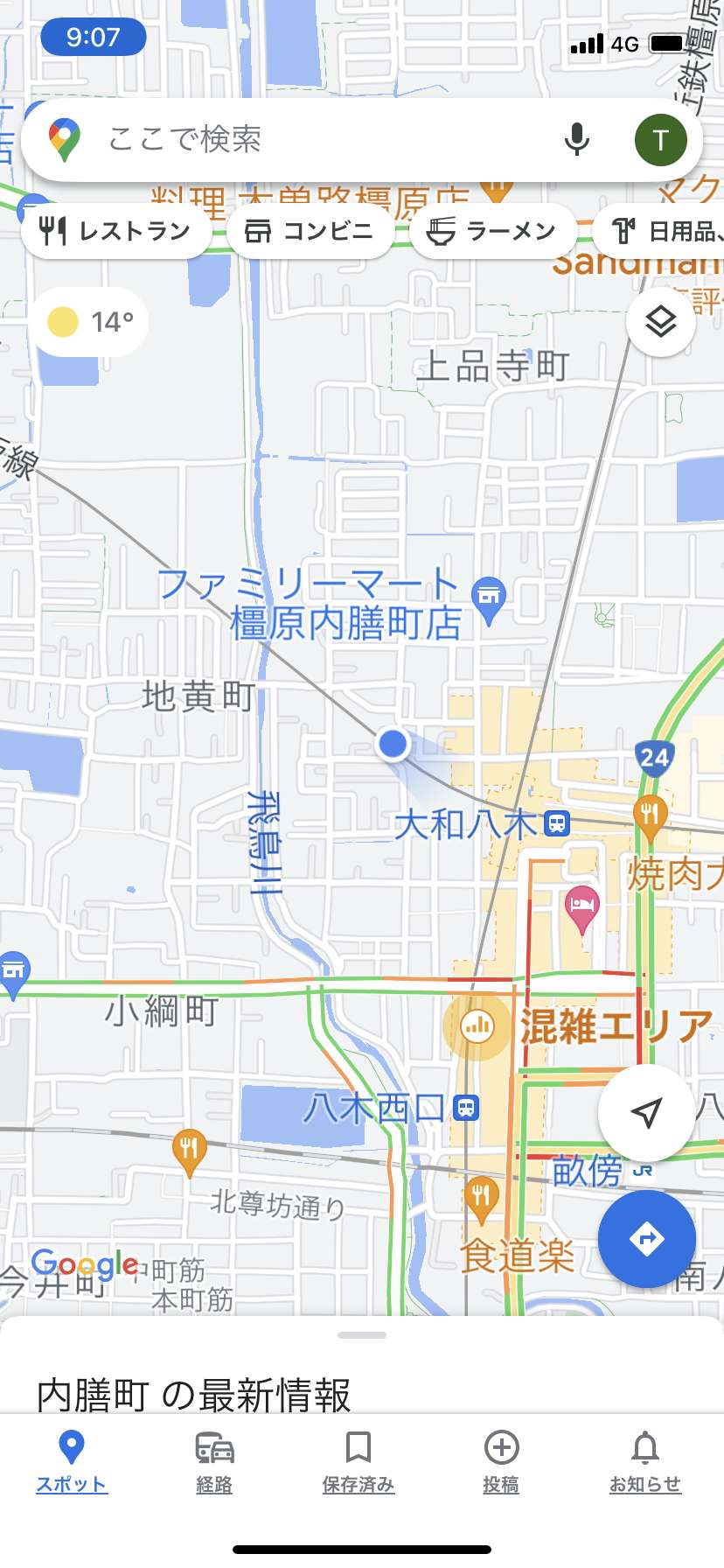Switch to the お知らせ tab

[645, 1463]
